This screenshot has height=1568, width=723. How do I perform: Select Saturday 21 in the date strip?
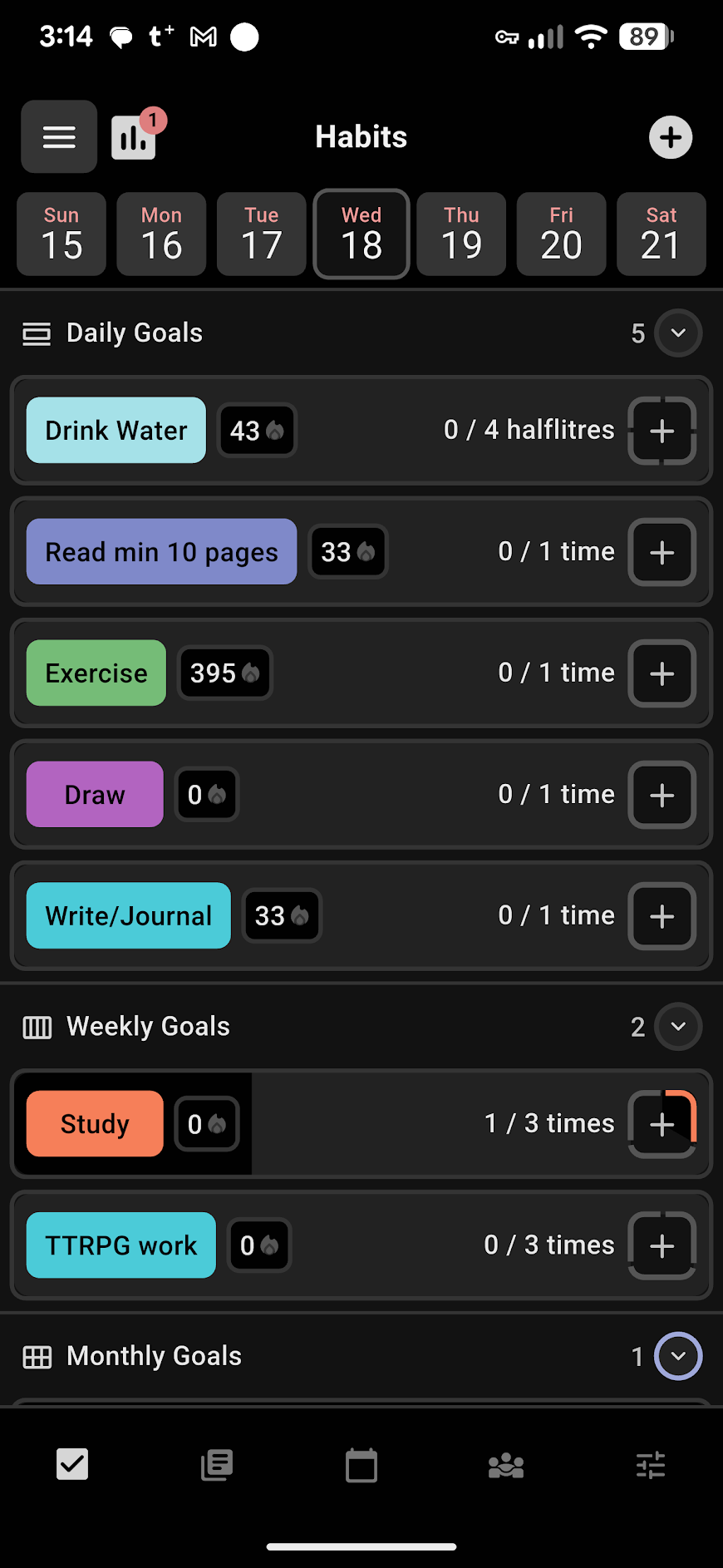pyautogui.click(x=661, y=234)
